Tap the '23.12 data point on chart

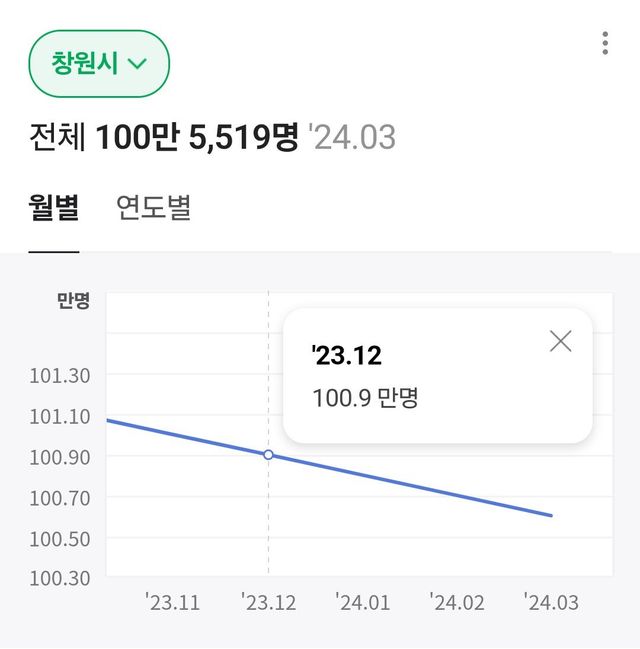(268, 455)
